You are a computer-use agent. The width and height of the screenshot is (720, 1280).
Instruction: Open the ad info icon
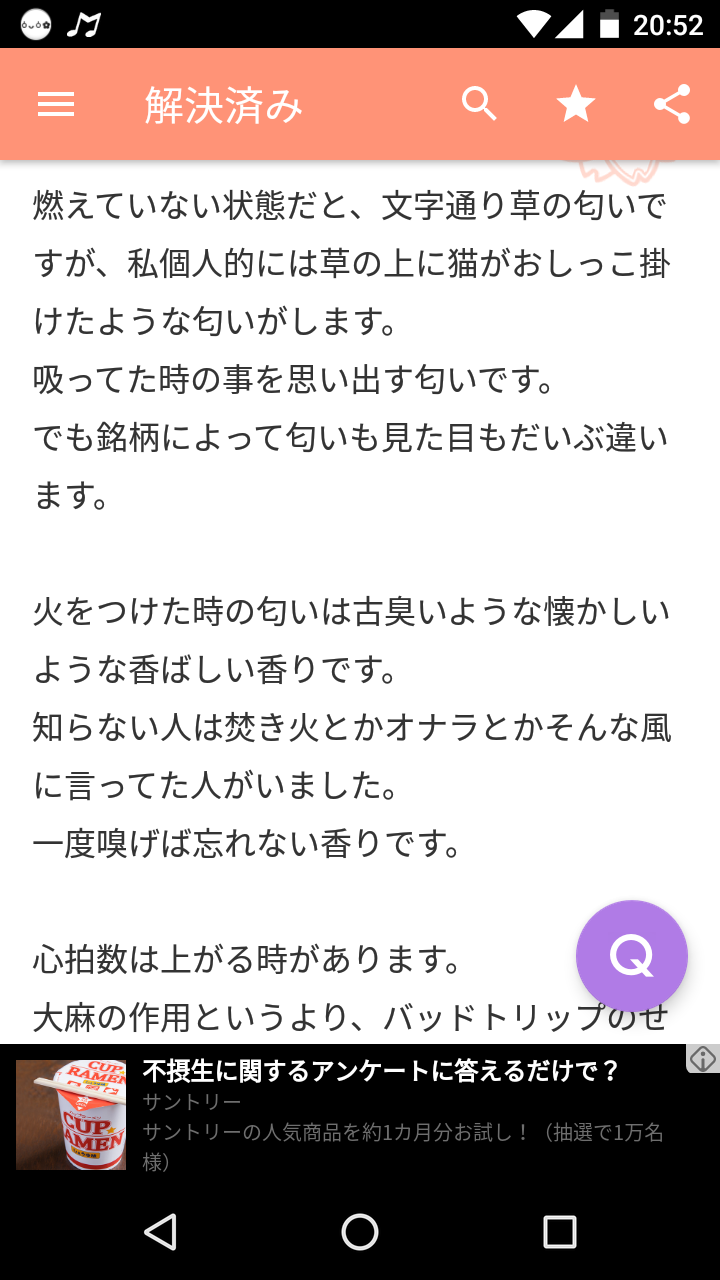pos(703,1058)
